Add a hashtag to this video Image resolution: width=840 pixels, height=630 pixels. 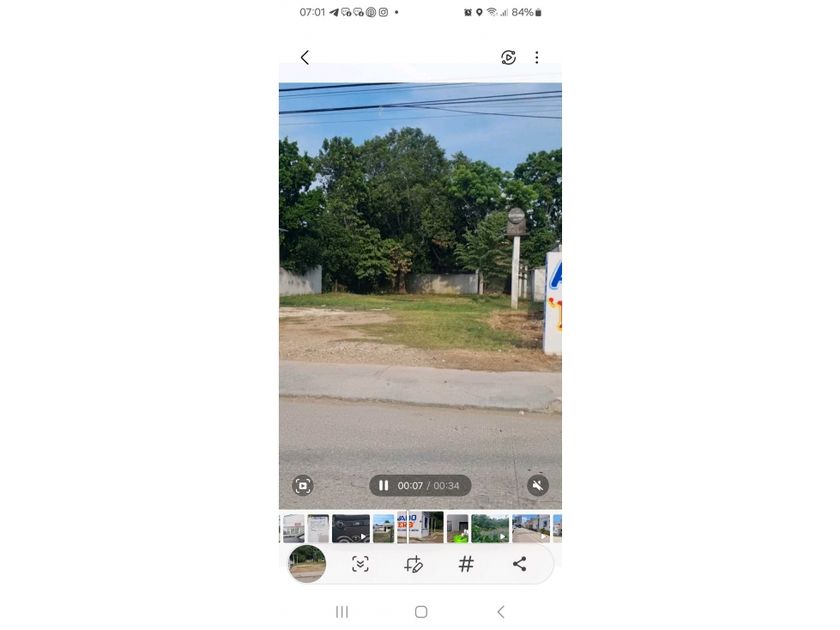tap(466, 564)
